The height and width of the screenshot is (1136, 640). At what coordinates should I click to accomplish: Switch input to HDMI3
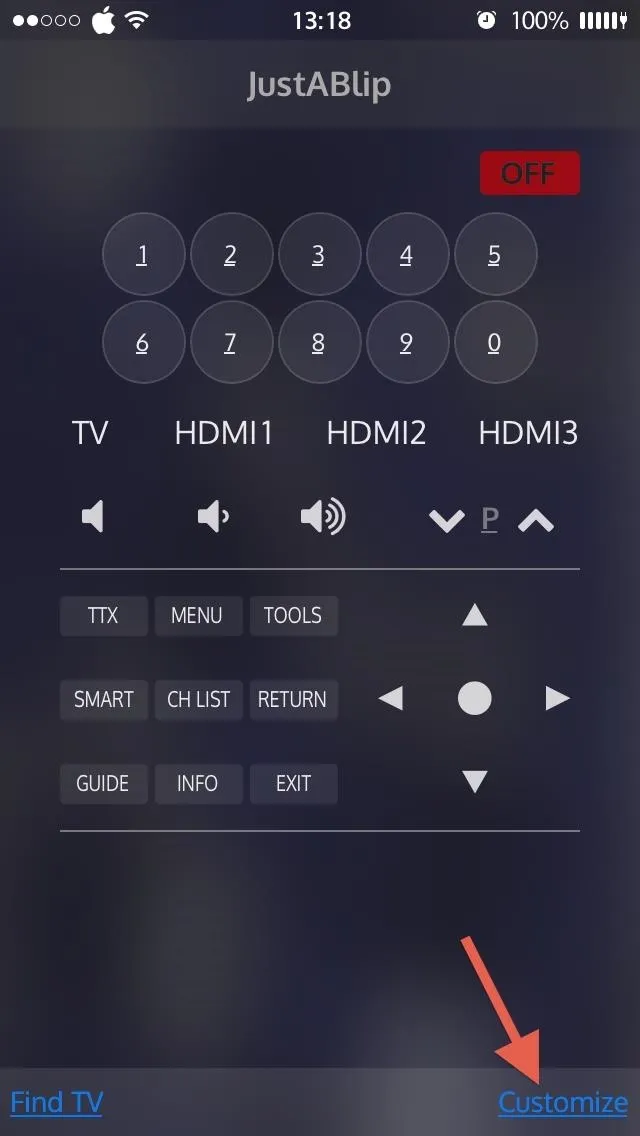(528, 433)
